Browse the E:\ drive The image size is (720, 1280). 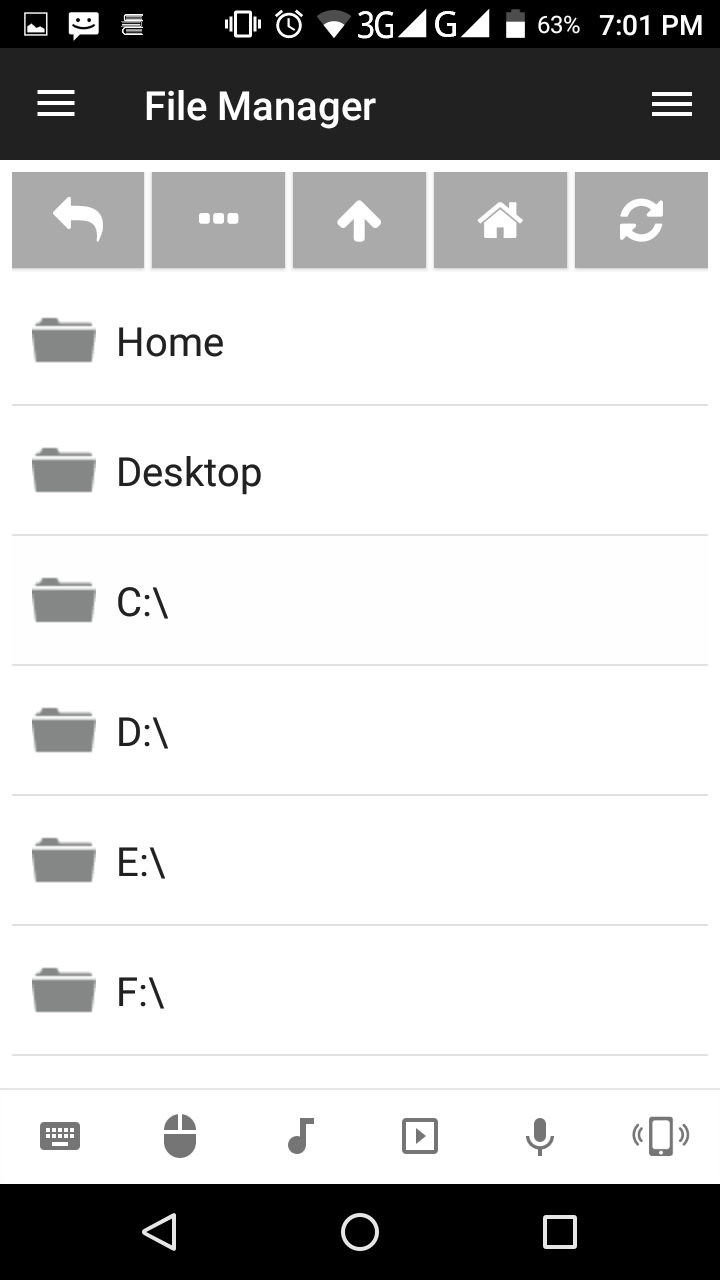(360, 862)
